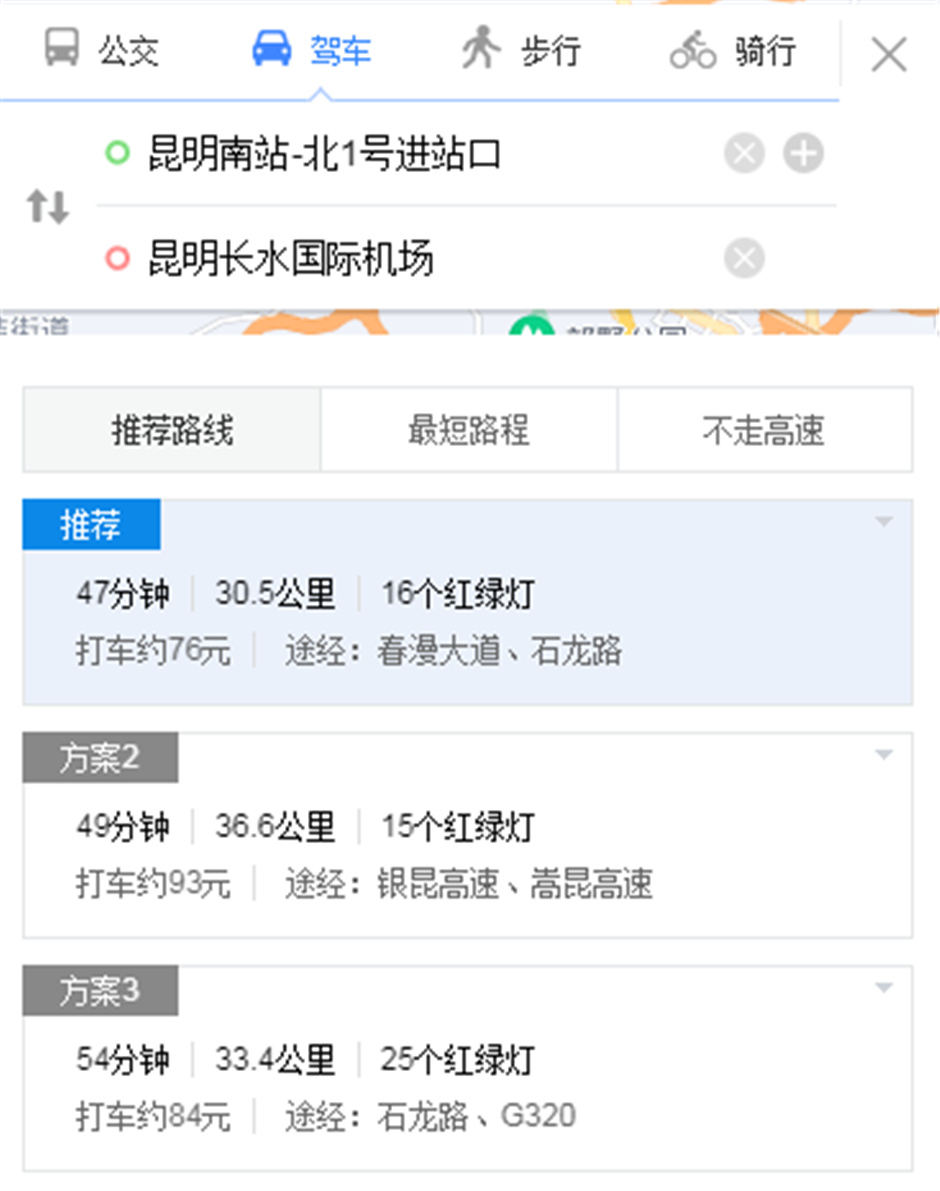The height and width of the screenshot is (1191, 940).
Task: Clear the start point field
Action: (744, 155)
